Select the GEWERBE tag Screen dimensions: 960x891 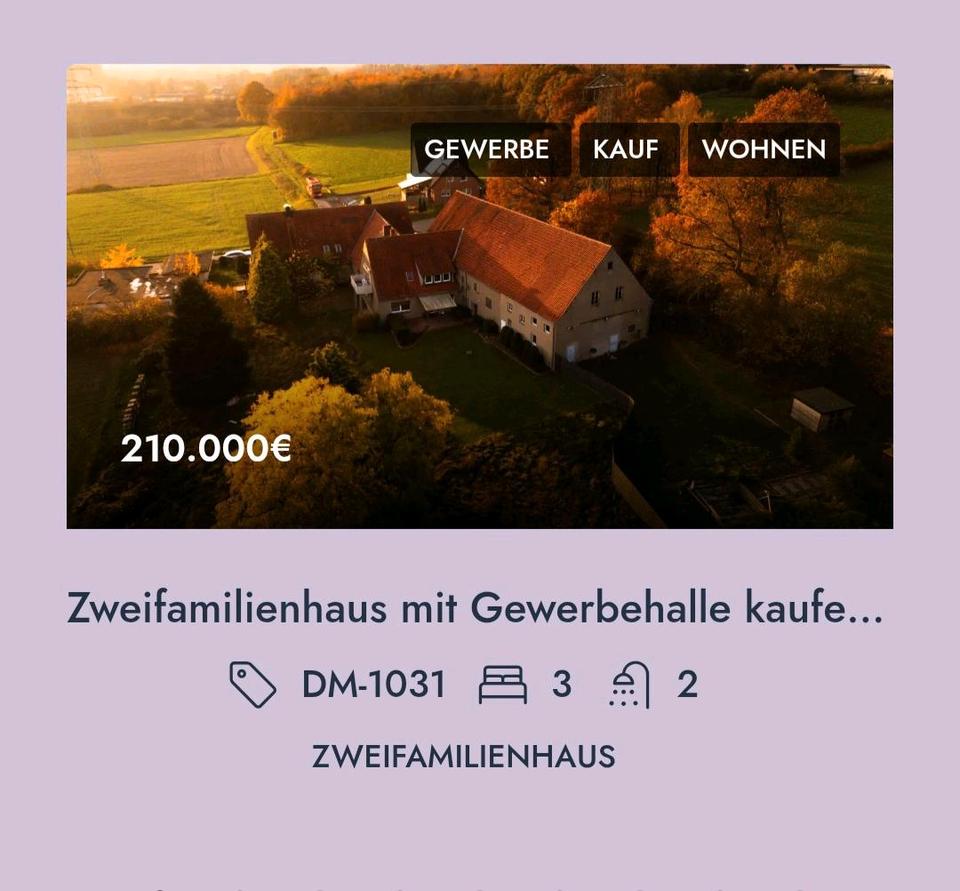point(487,150)
